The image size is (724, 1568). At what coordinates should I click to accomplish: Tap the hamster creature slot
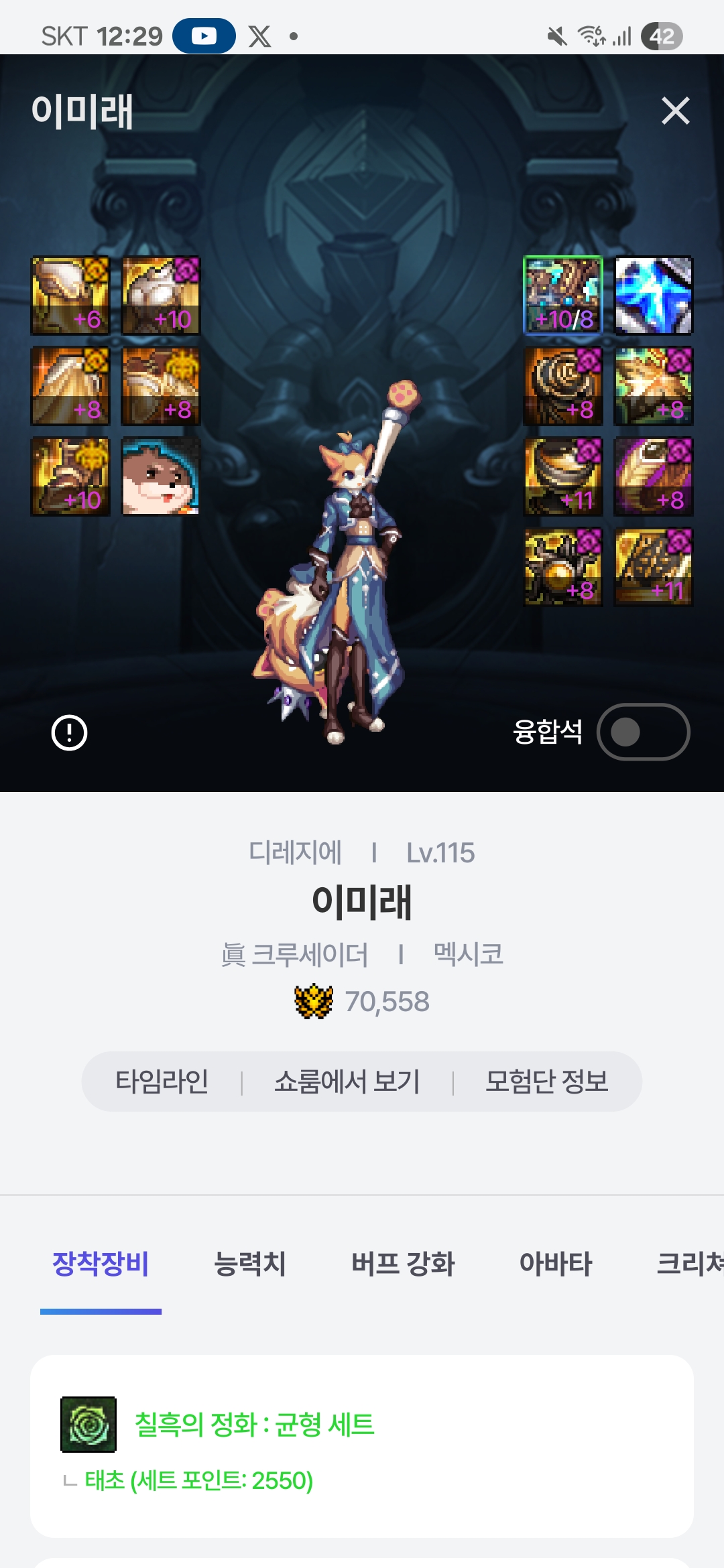(x=160, y=476)
